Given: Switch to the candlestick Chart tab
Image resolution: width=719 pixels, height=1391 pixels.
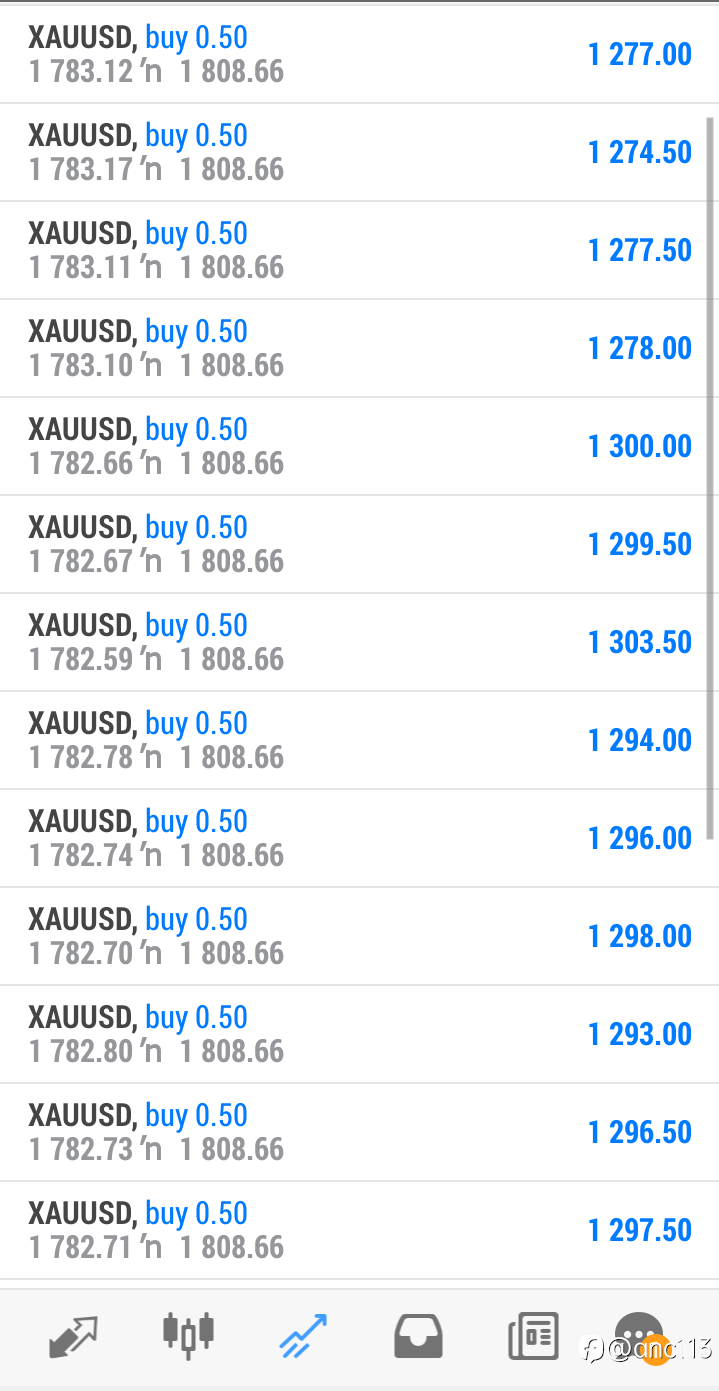Looking at the screenshot, I should 188,1336.
